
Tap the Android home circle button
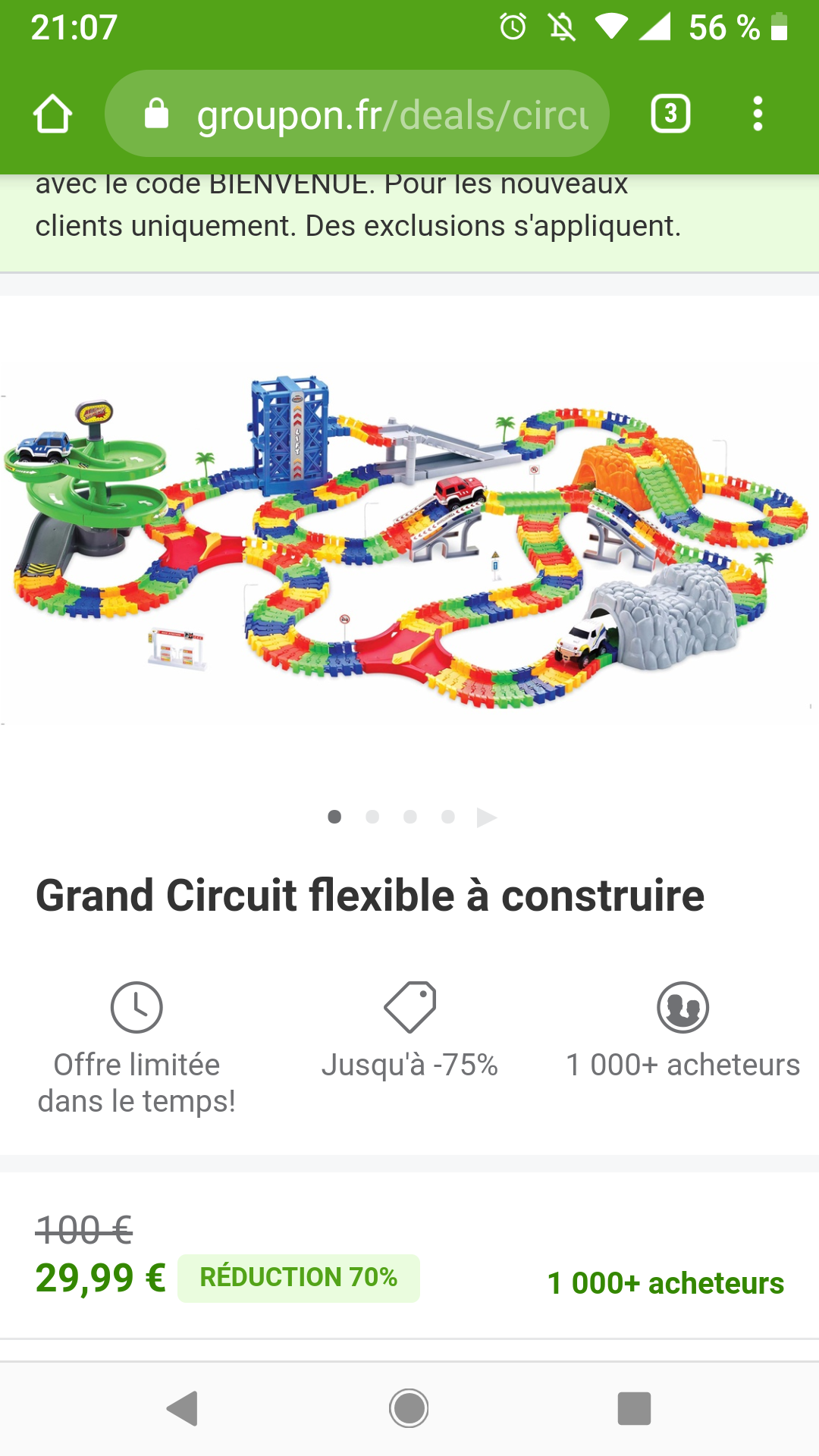[409, 1407]
